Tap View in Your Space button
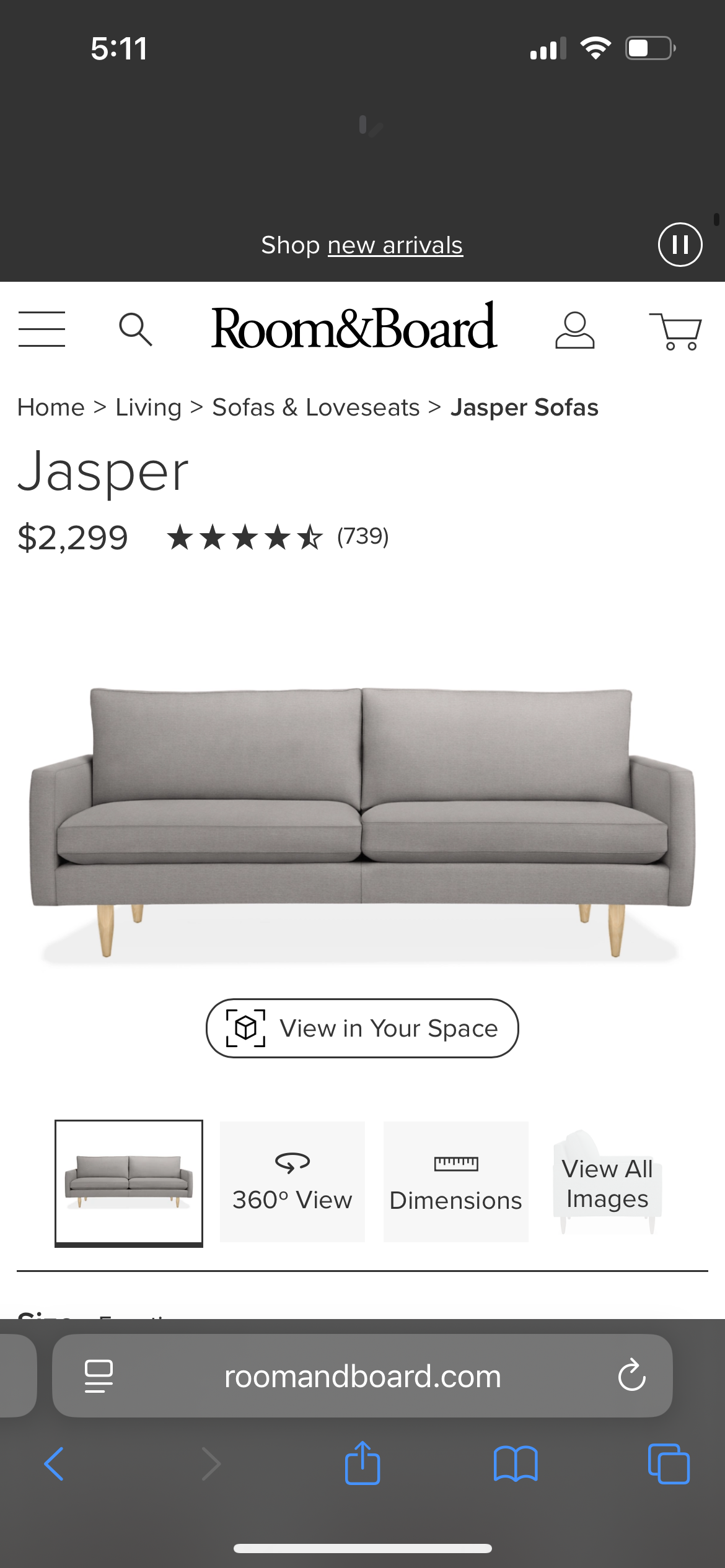725x1568 pixels. (x=362, y=1028)
